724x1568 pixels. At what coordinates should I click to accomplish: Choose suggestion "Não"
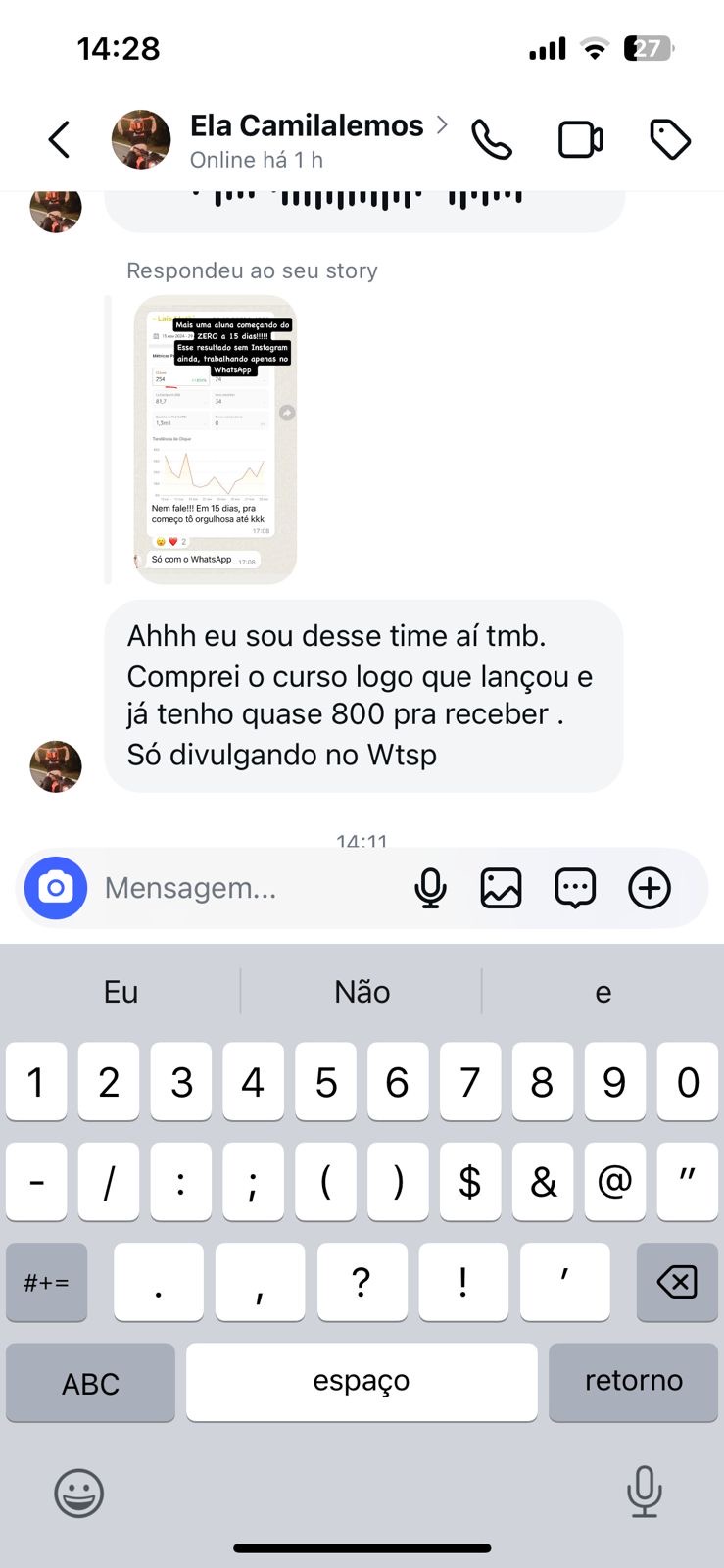tap(362, 992)
